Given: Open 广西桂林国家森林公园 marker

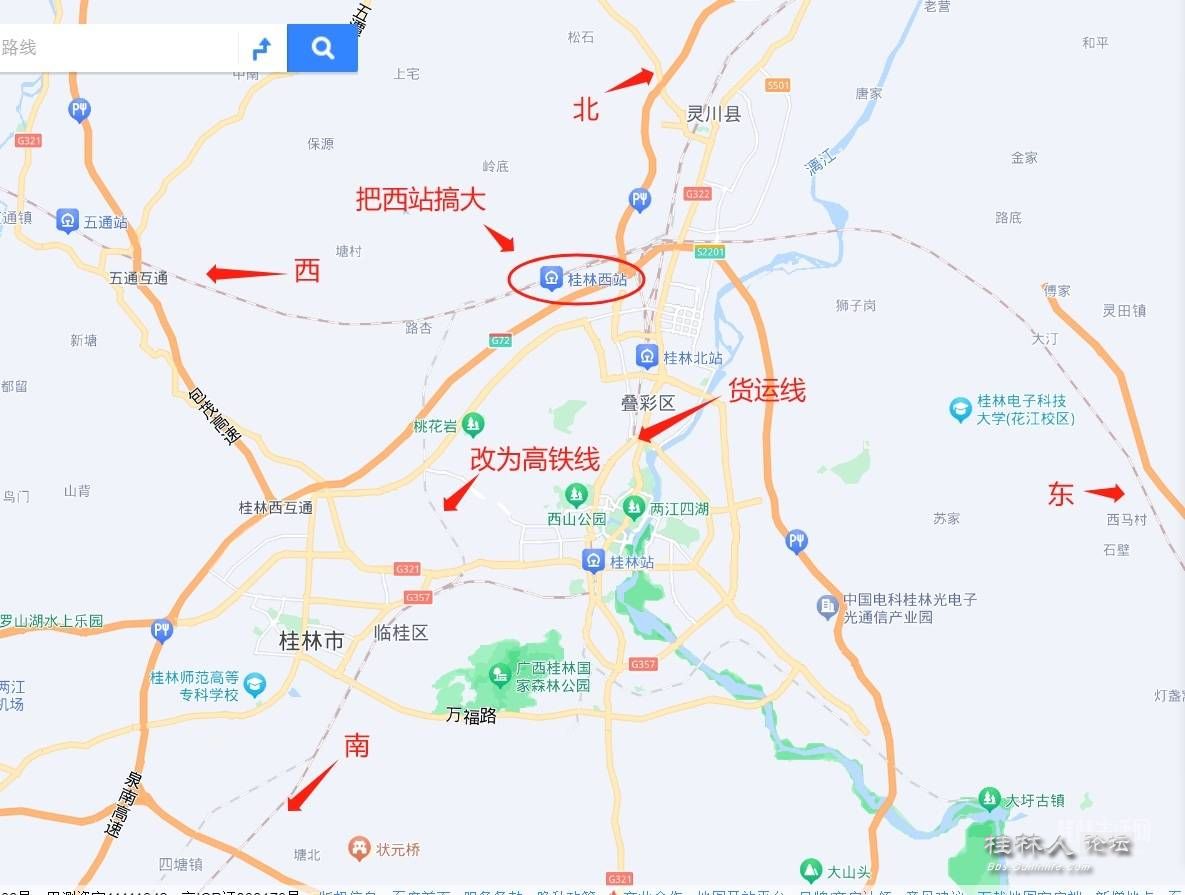Looking at the screenshot, I should pos(499,676).
